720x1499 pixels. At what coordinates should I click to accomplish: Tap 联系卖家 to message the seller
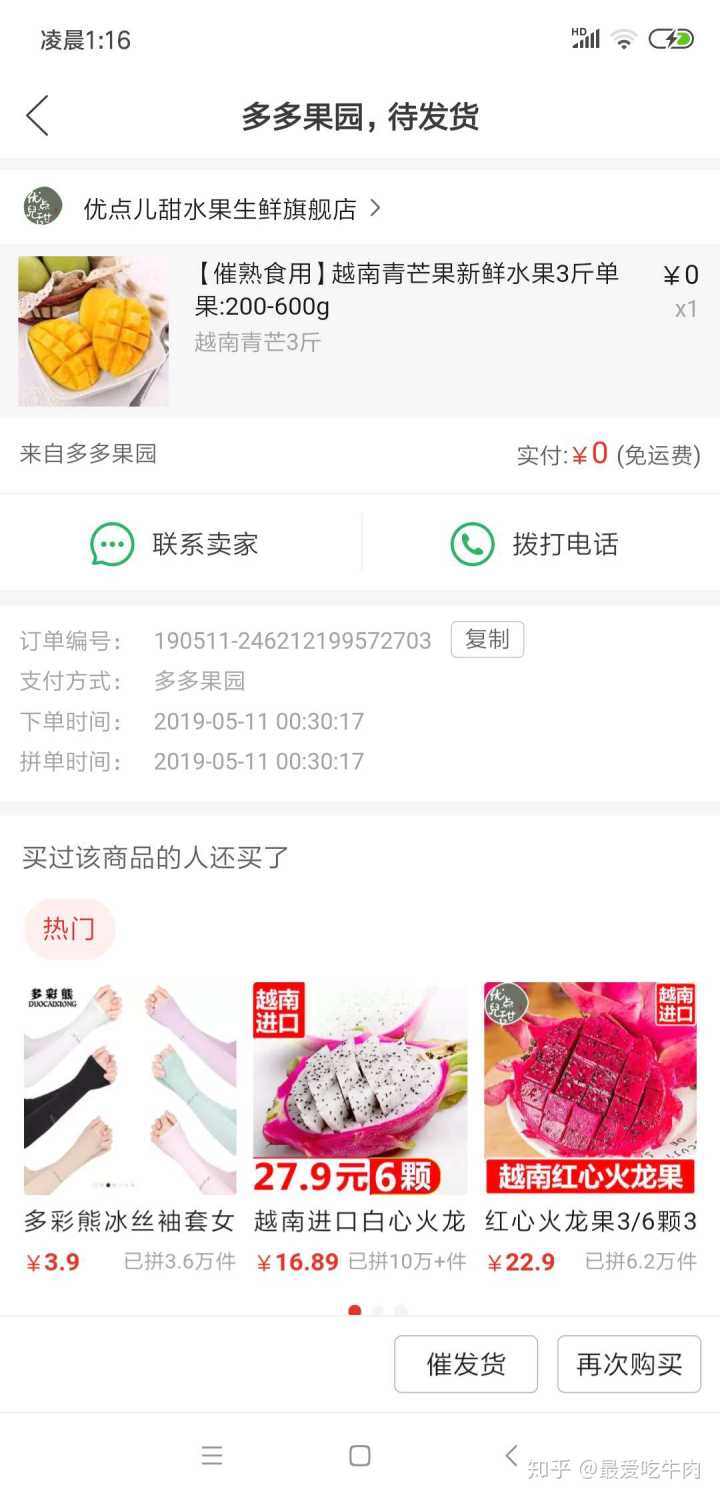tap(176, 544)
